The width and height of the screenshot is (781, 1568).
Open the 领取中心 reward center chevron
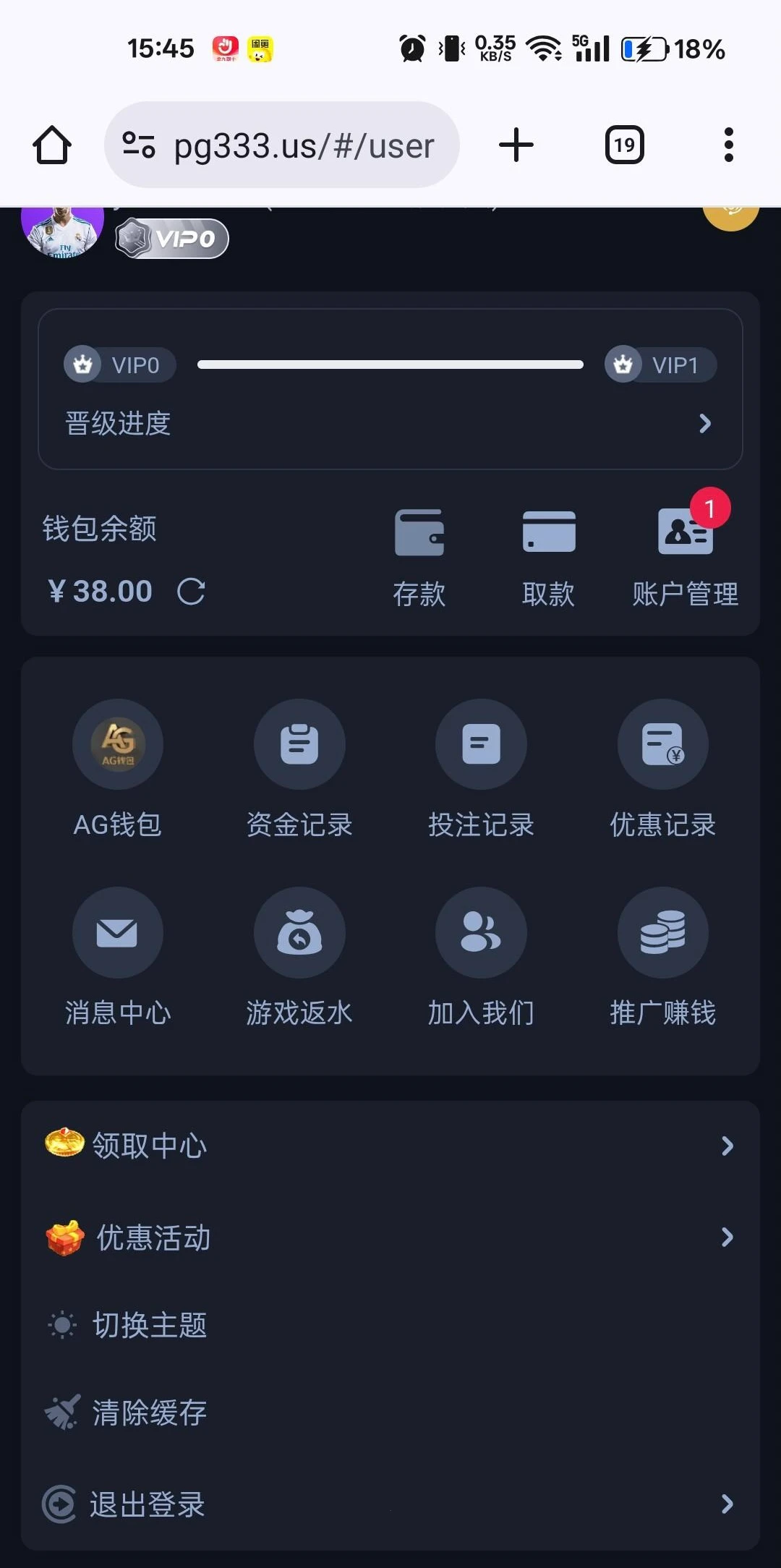726,1145
